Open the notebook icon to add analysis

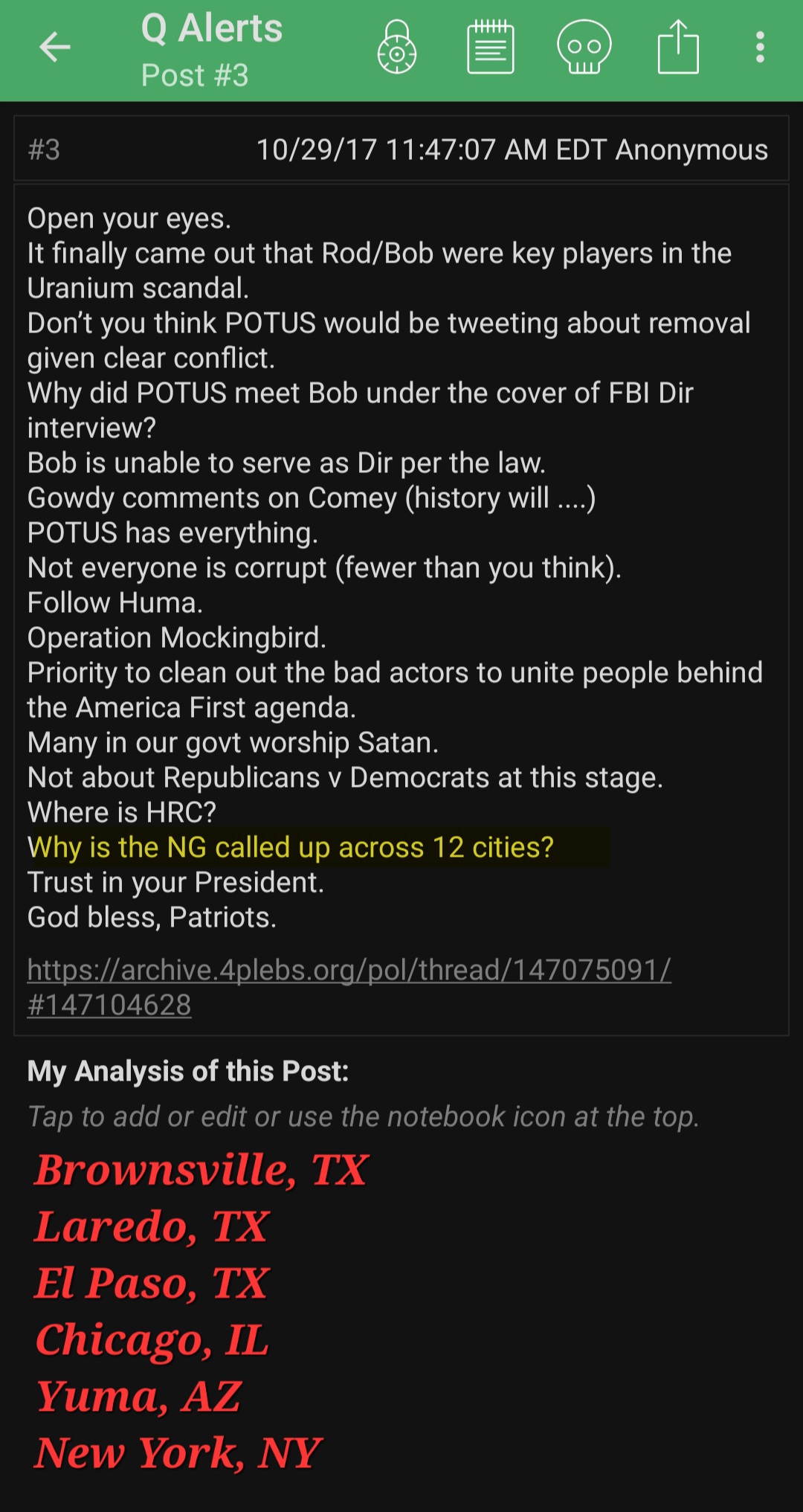[491, 48]
